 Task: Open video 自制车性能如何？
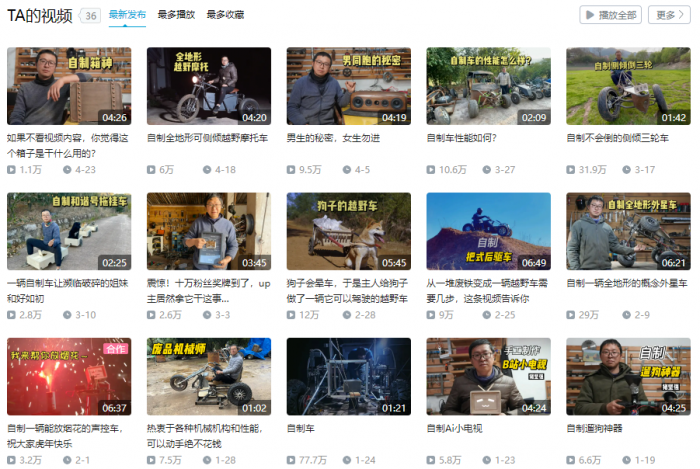pos(488,86)
